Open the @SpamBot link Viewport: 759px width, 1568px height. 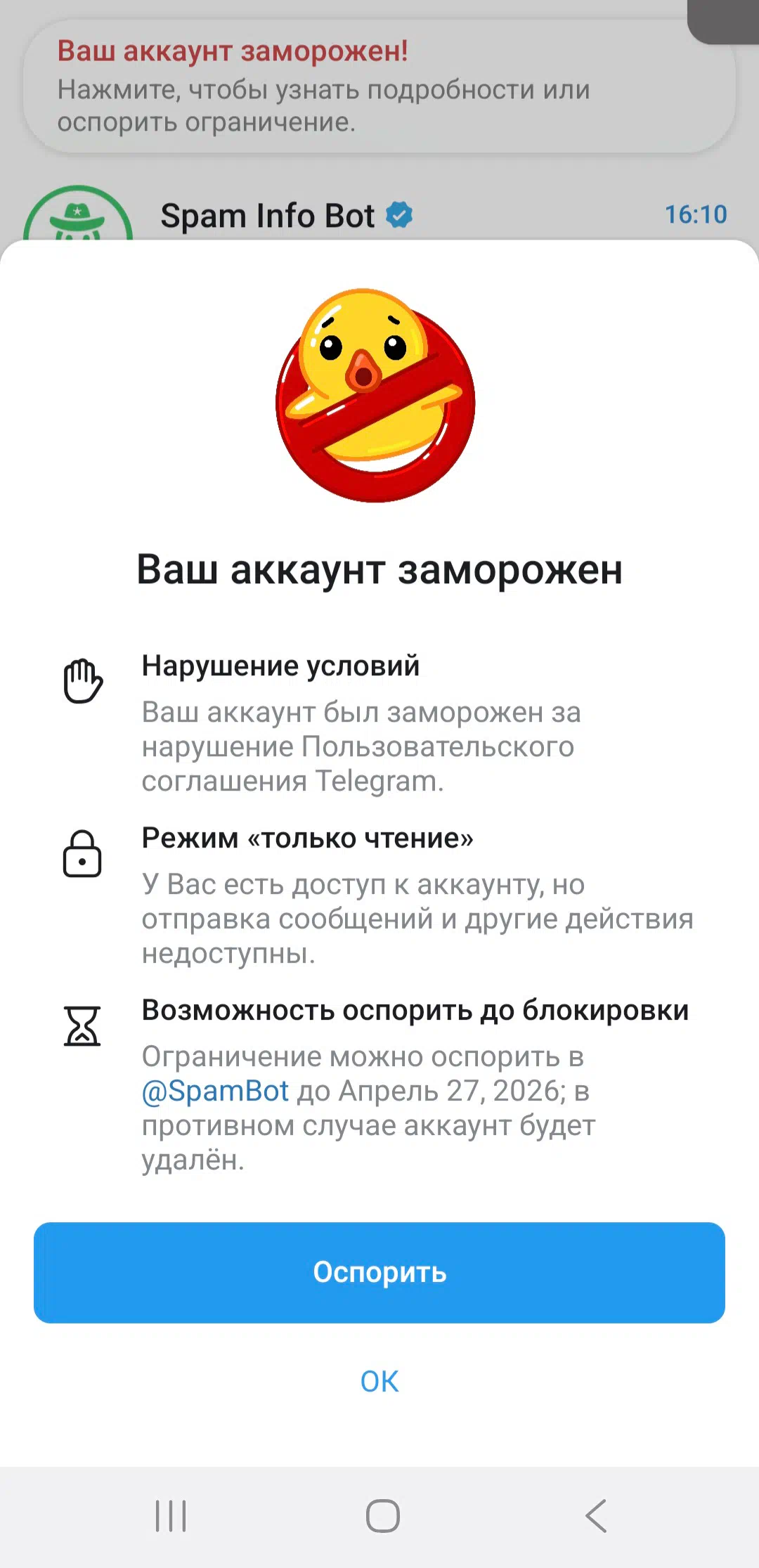(x=215, y=1091)
